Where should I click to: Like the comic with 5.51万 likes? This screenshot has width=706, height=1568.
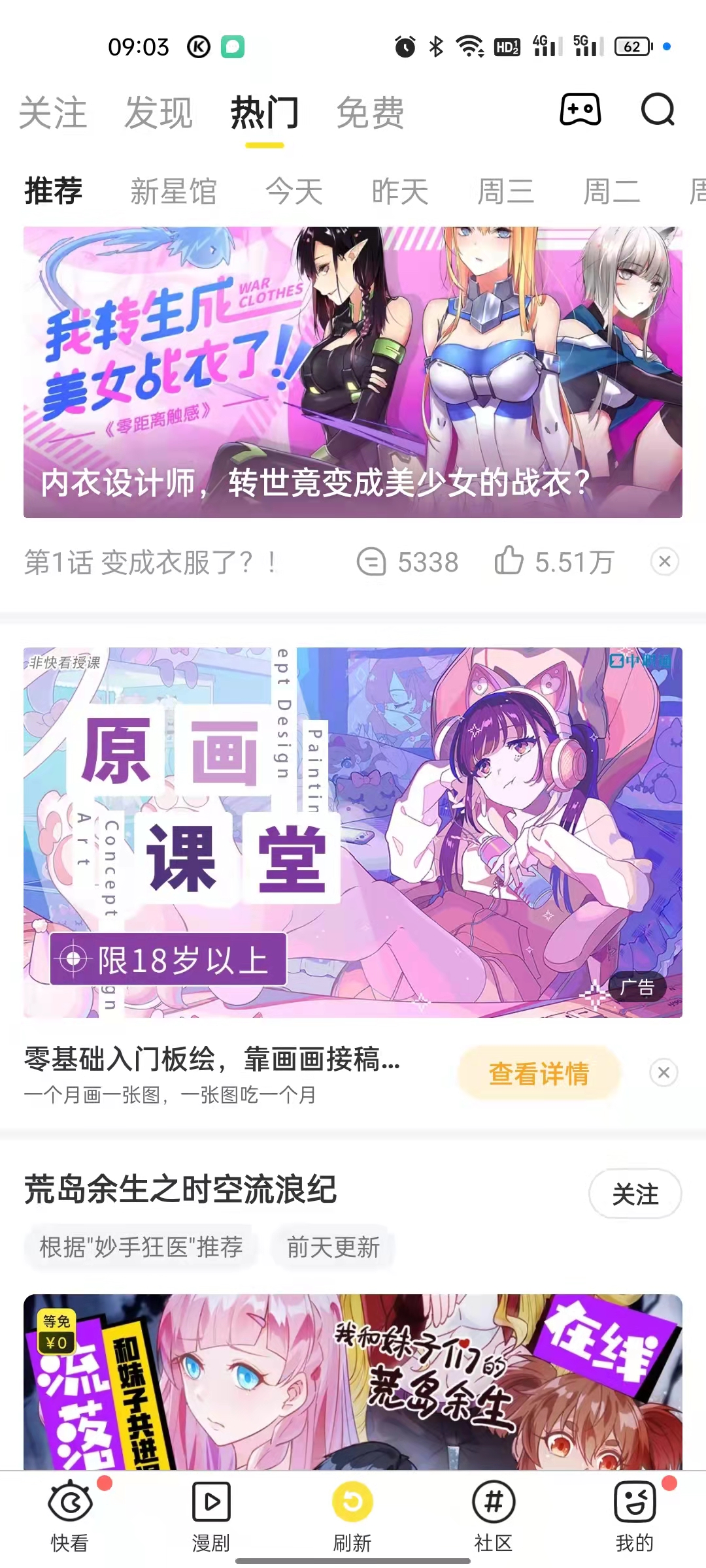click(554, 562)
